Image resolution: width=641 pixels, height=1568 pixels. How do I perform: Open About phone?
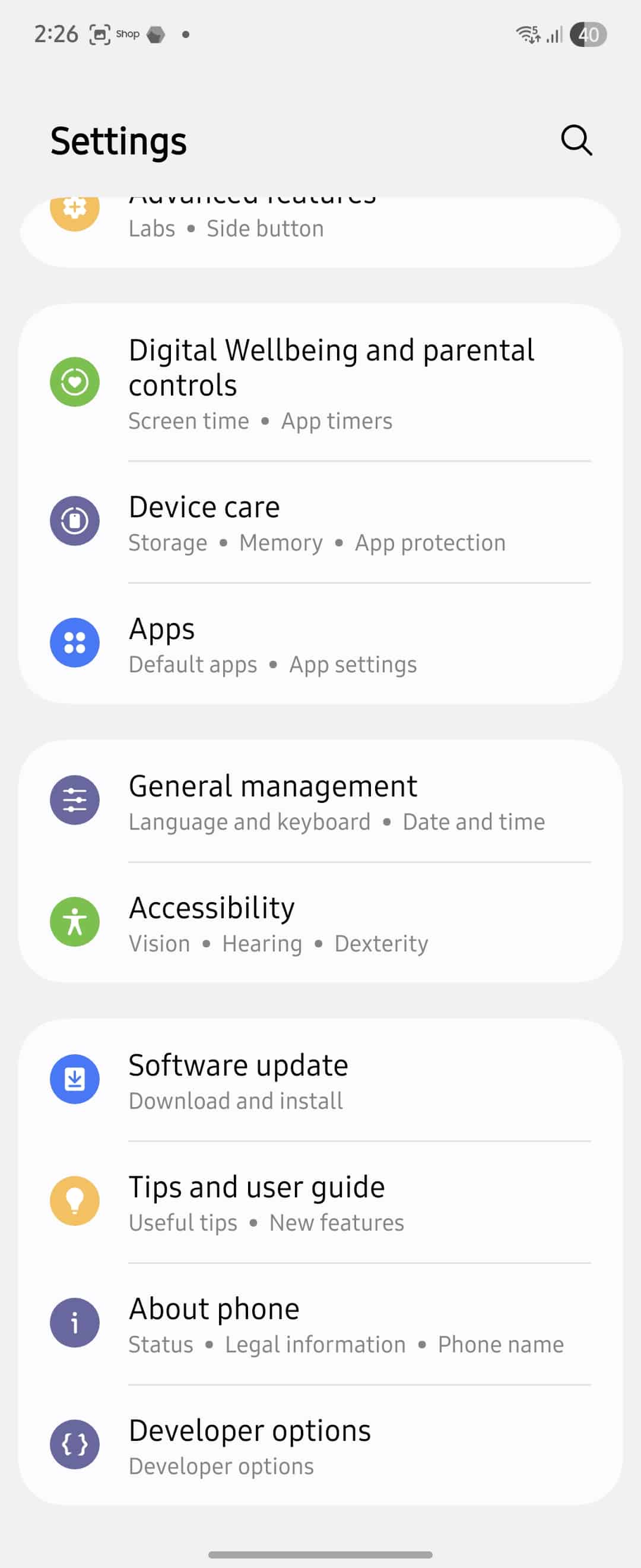click(320, 1324)
